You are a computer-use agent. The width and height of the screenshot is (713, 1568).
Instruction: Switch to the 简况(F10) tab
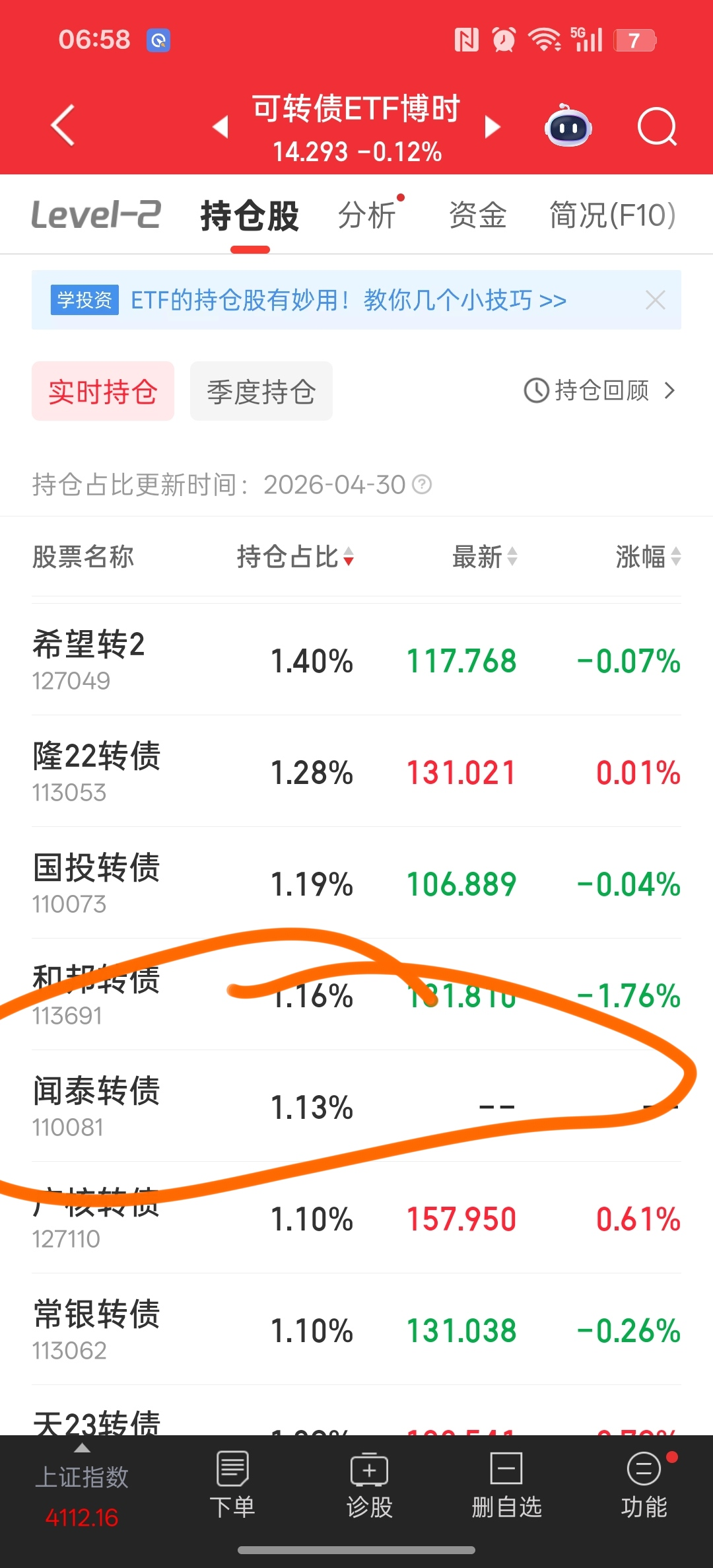point(613,215)
